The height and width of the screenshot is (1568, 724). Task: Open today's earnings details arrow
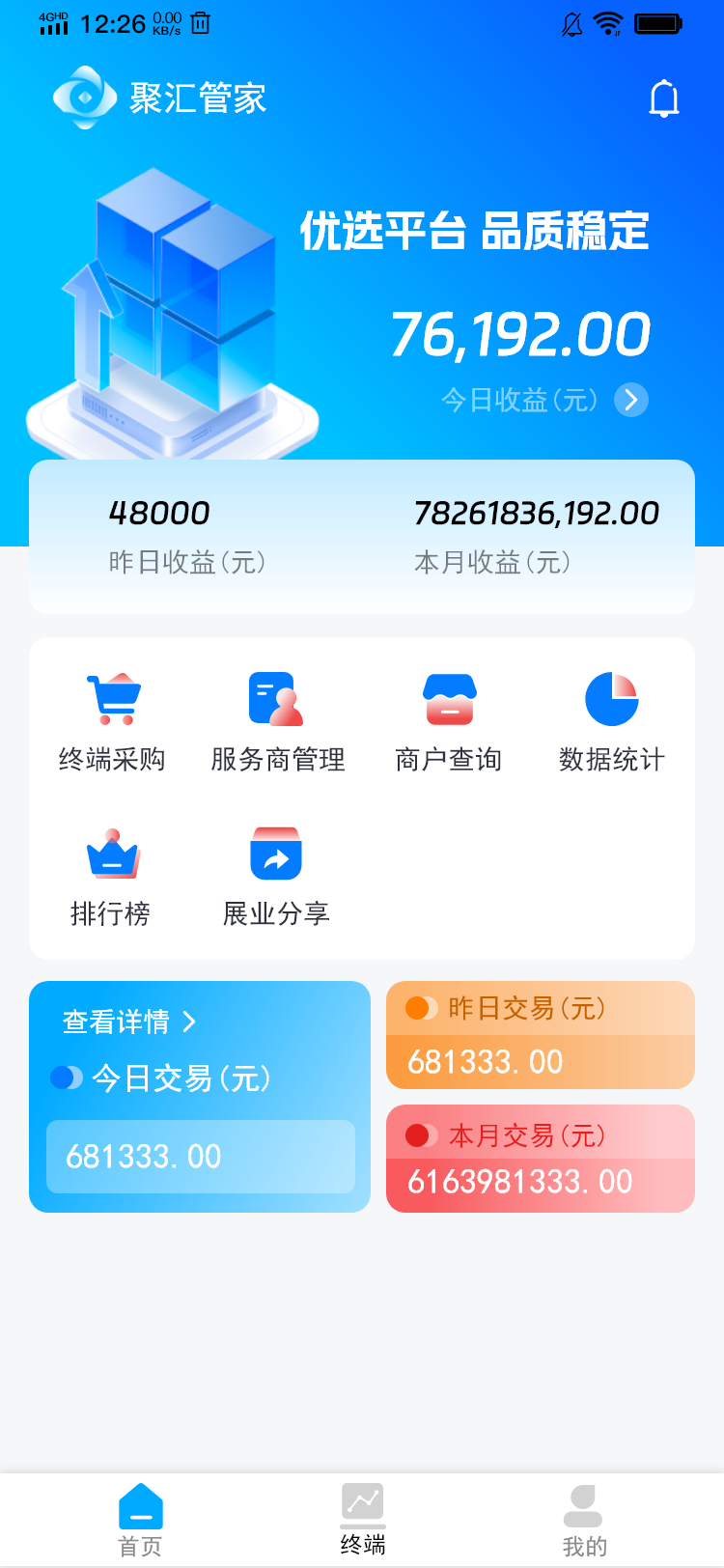(x=631, y=399)
